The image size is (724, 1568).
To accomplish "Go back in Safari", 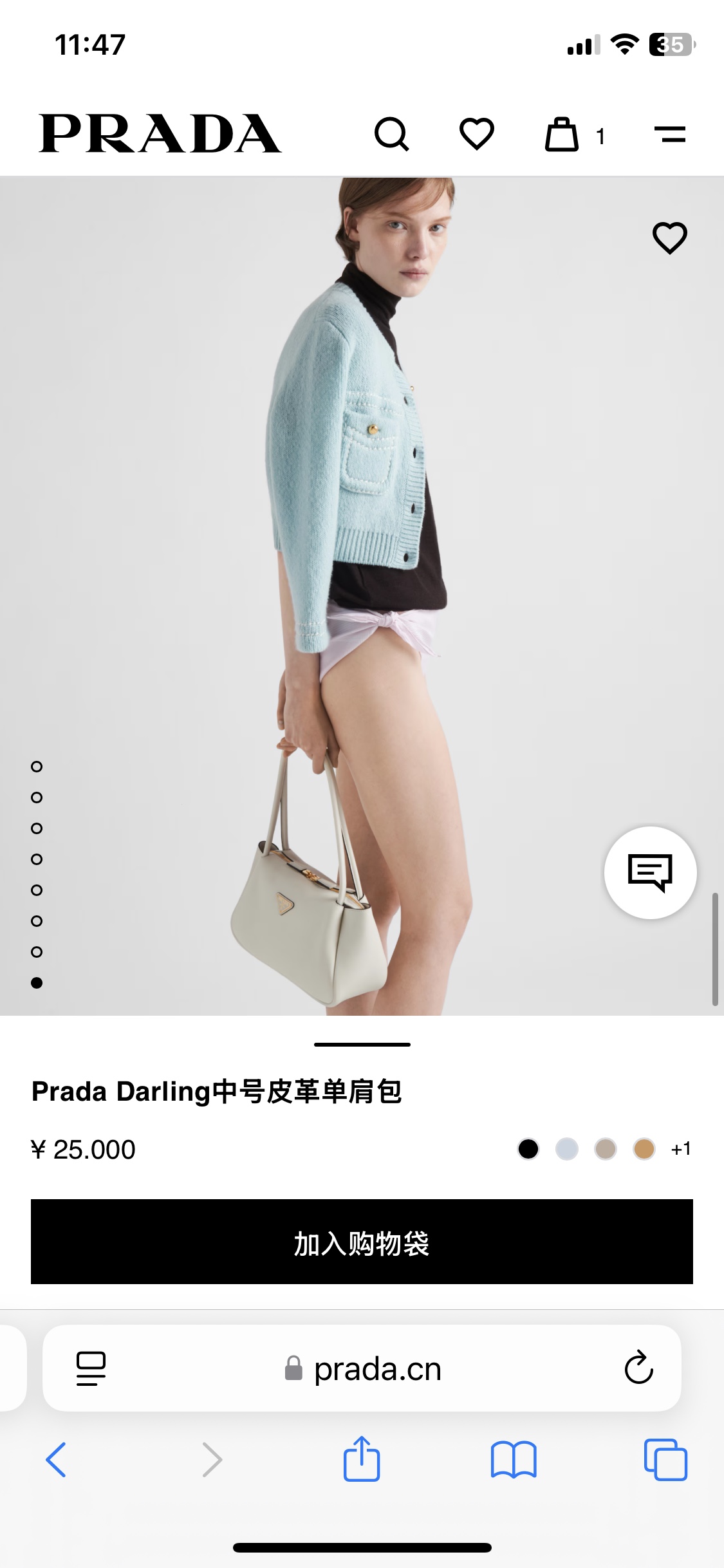I will (x=56, y=1459).
